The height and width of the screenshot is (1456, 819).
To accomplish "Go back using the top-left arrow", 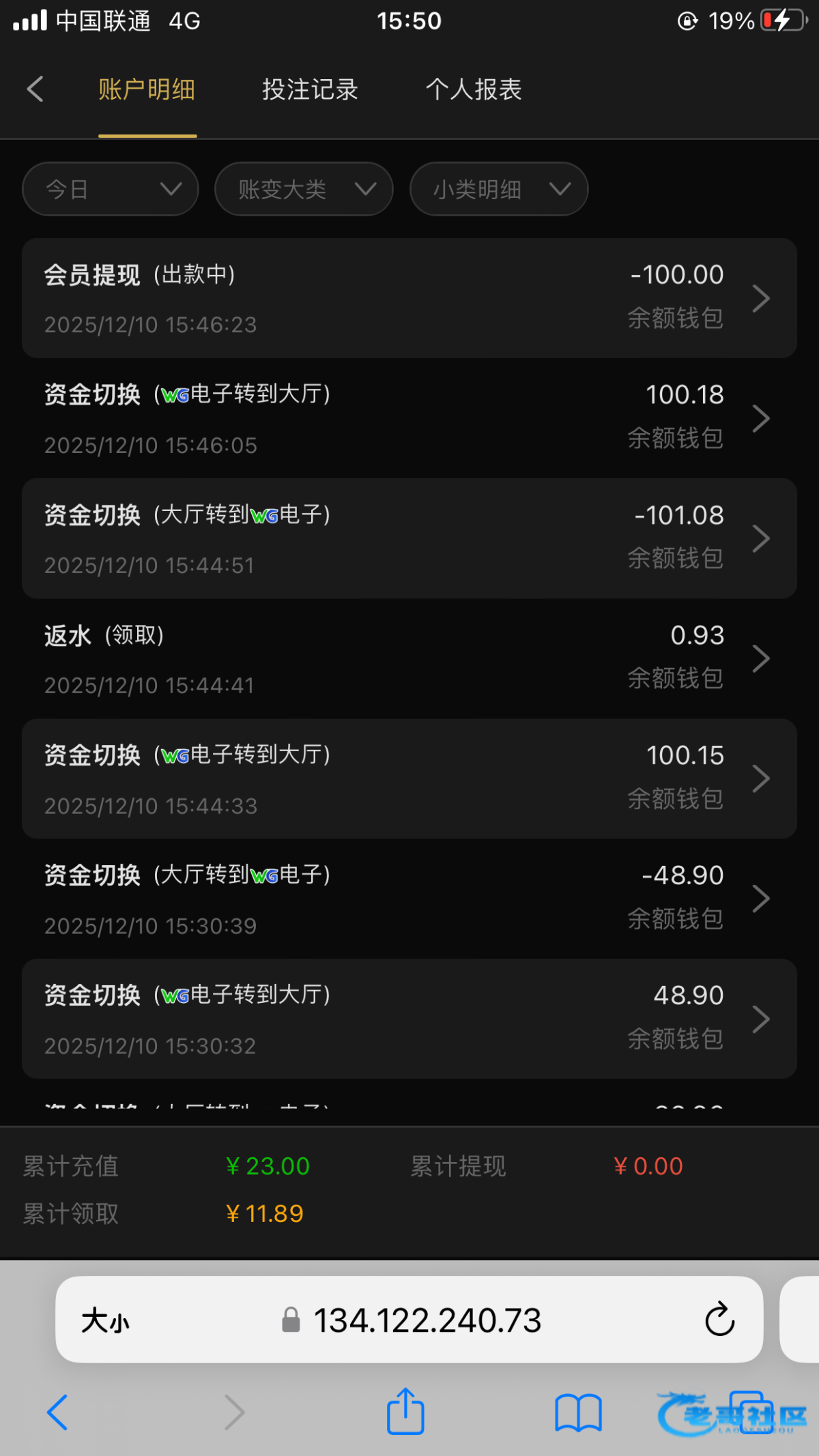I will 35,89.
